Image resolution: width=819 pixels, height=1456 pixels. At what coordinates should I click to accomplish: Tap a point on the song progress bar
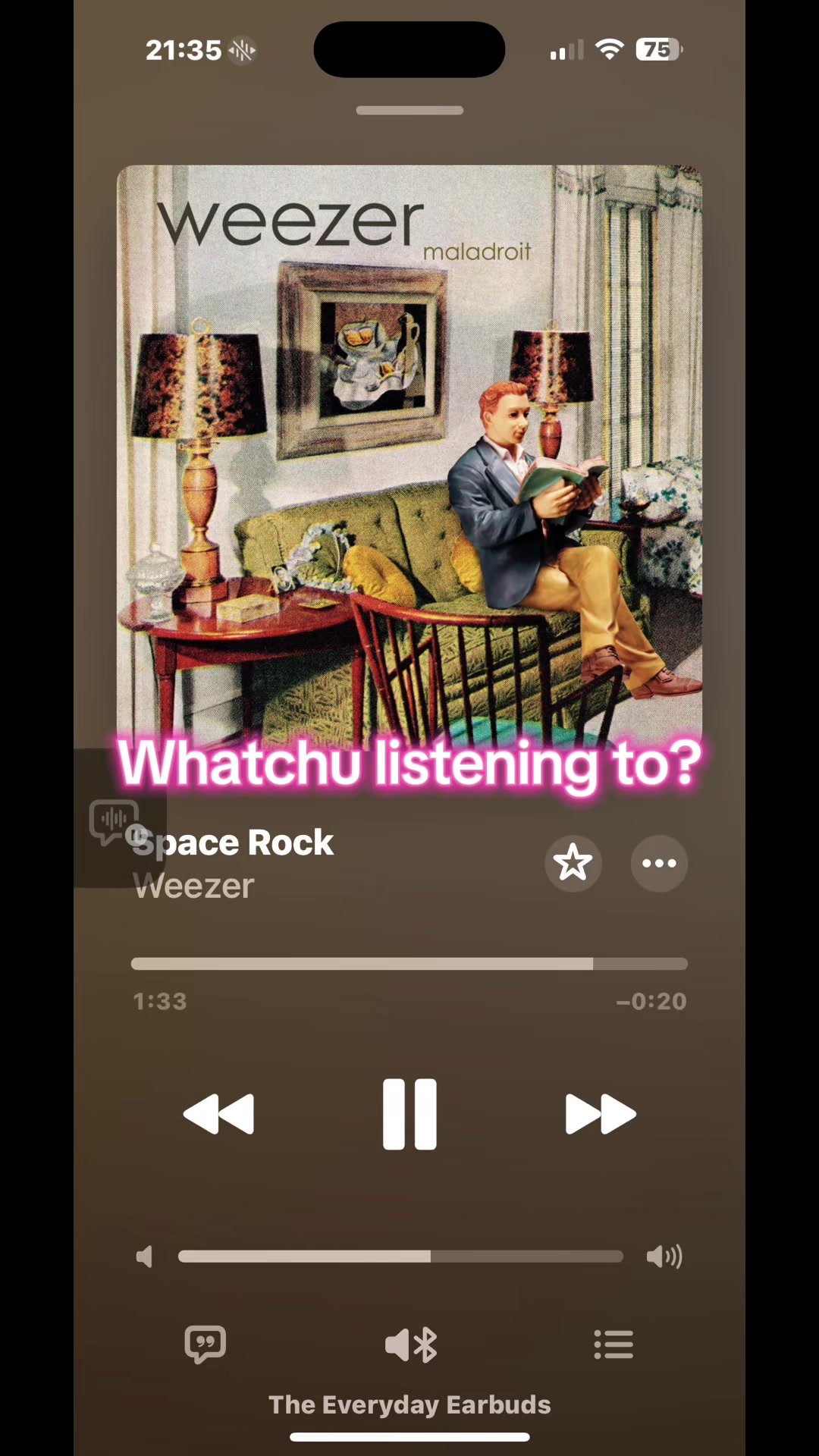pos(409,964)
